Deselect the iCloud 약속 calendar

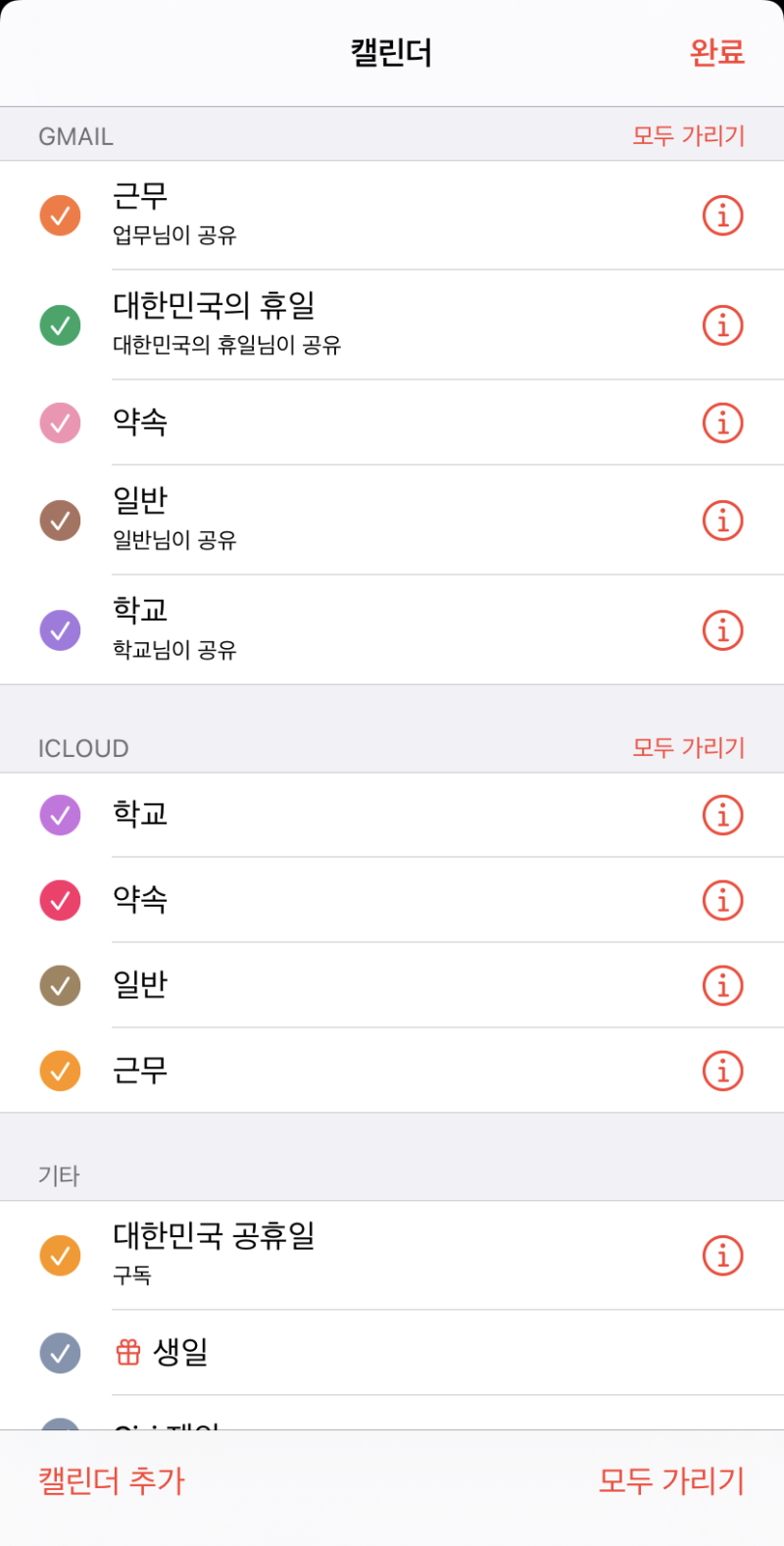(60, 900)
